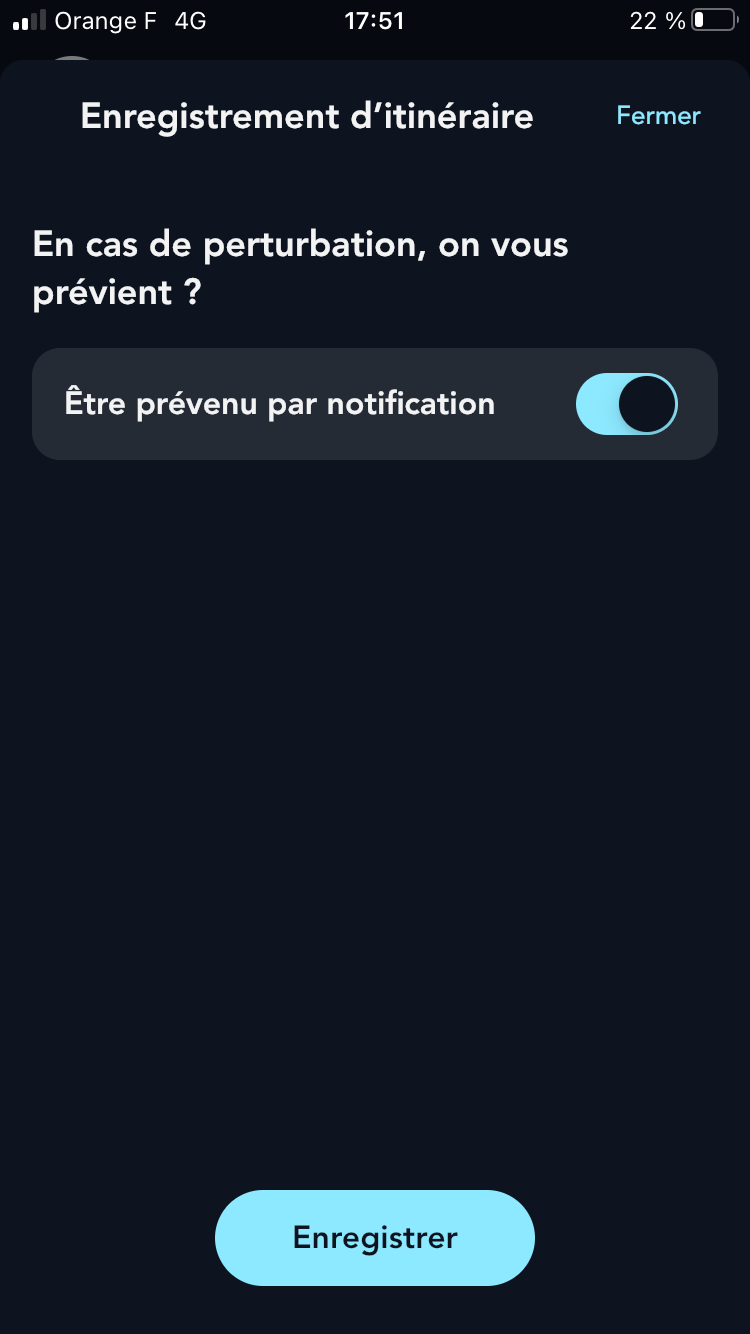750x1334 pixels.
Task: Select the Orange F carrier label
Action: click(x=108, y=20)
